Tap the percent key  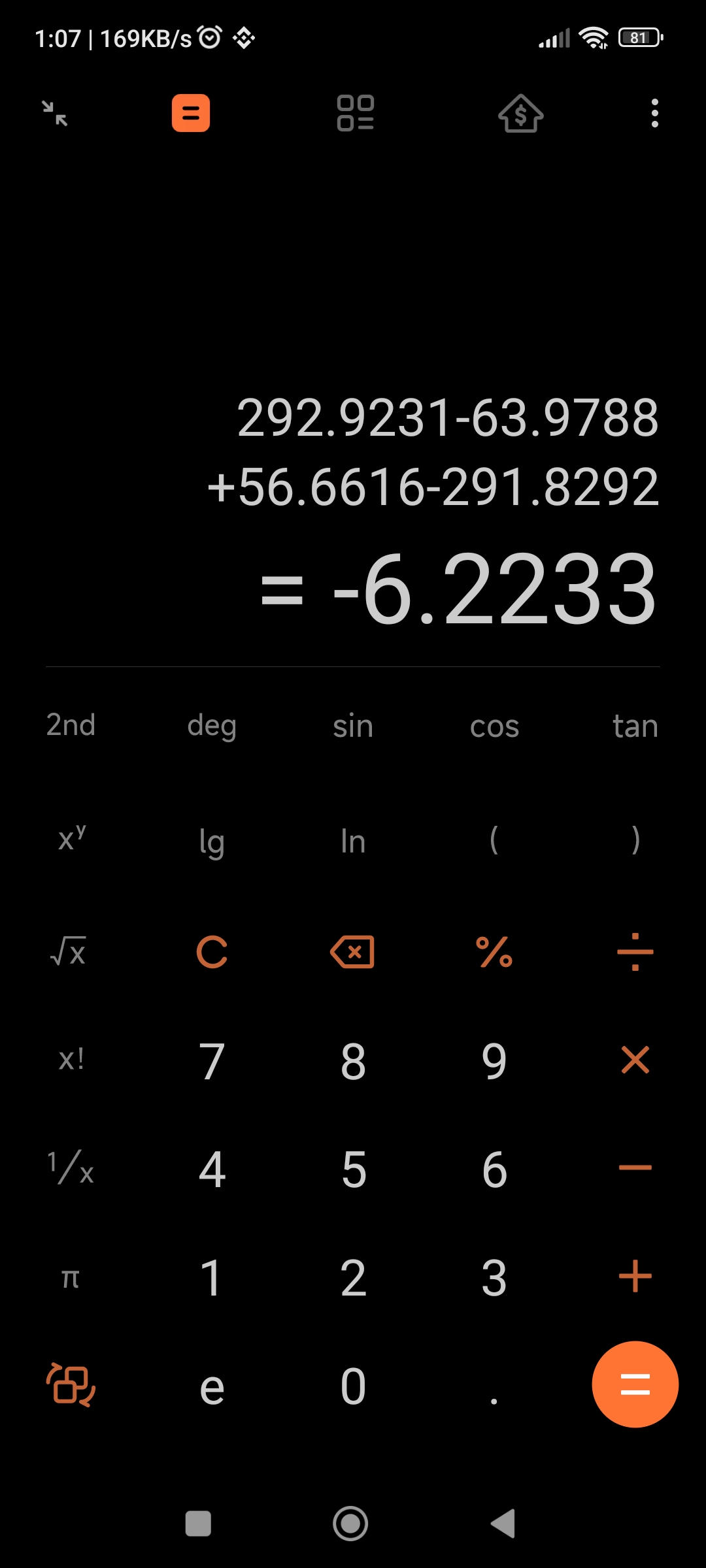[494, 951]
